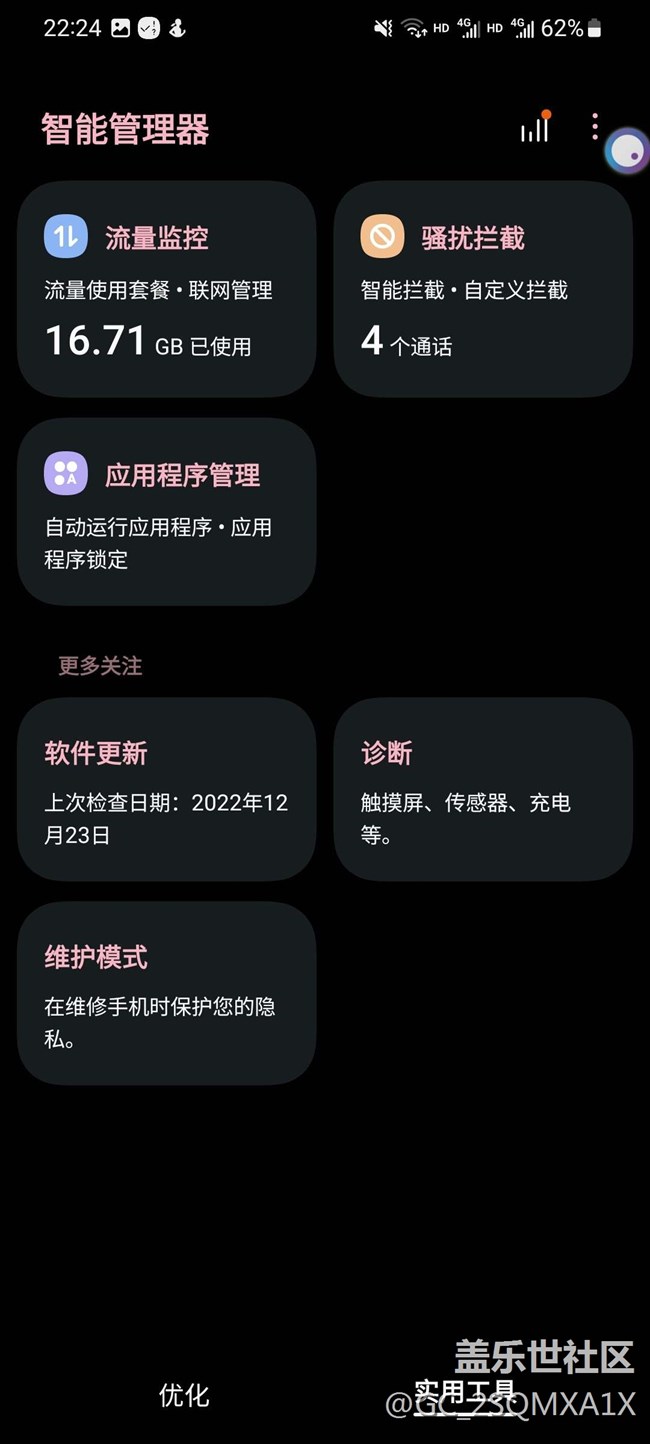The image size is (650, 1444).
Task: Open the 软件更新 software update card
Action: click(167, 789)
